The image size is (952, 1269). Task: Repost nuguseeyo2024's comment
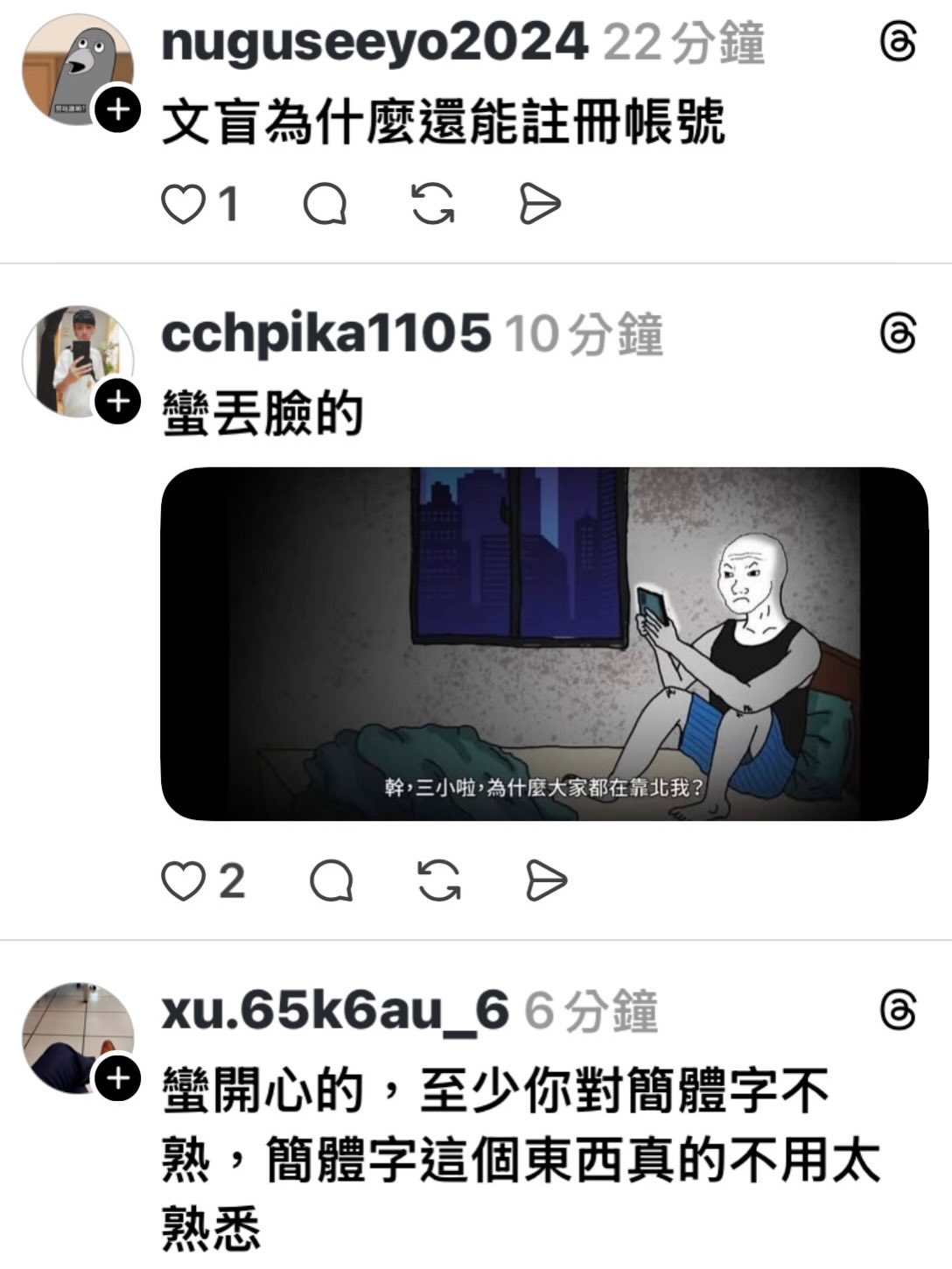pos(433,205)
